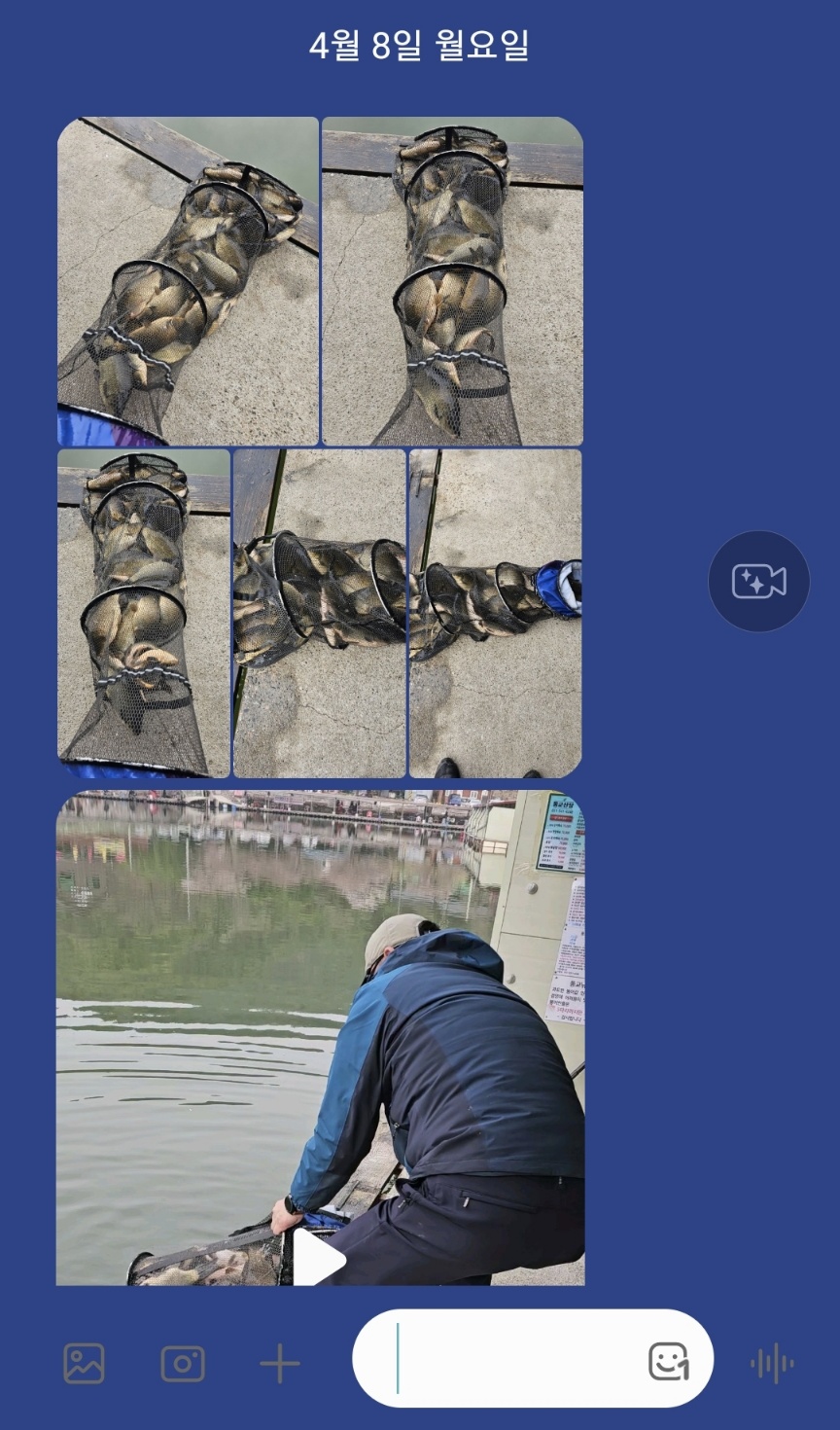Viewport: 840px width, 1430px height.
Task: Open the camera icon
Action: 183,1363
